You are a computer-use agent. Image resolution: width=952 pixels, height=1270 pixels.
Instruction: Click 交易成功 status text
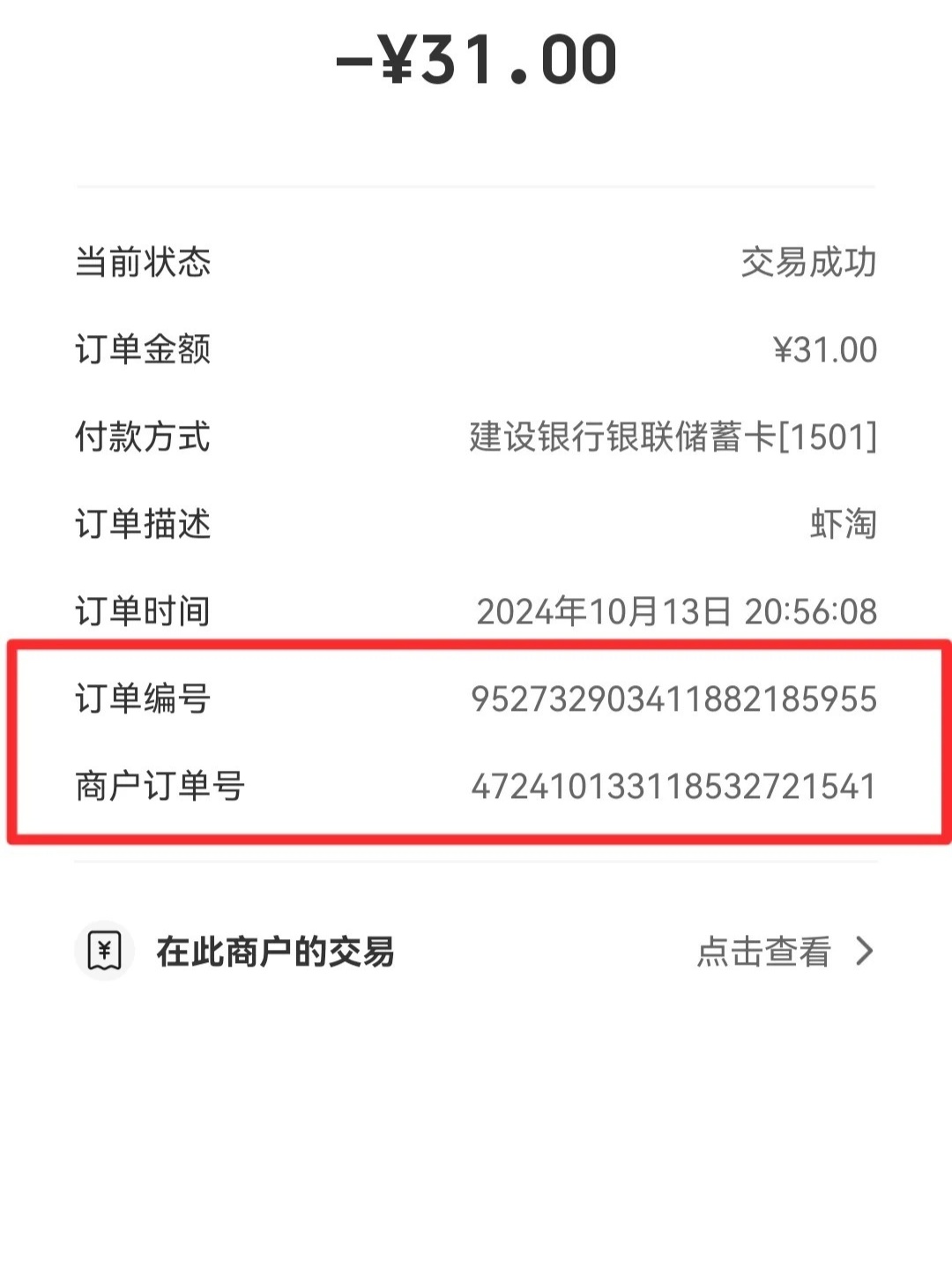(x=808, y=263)
